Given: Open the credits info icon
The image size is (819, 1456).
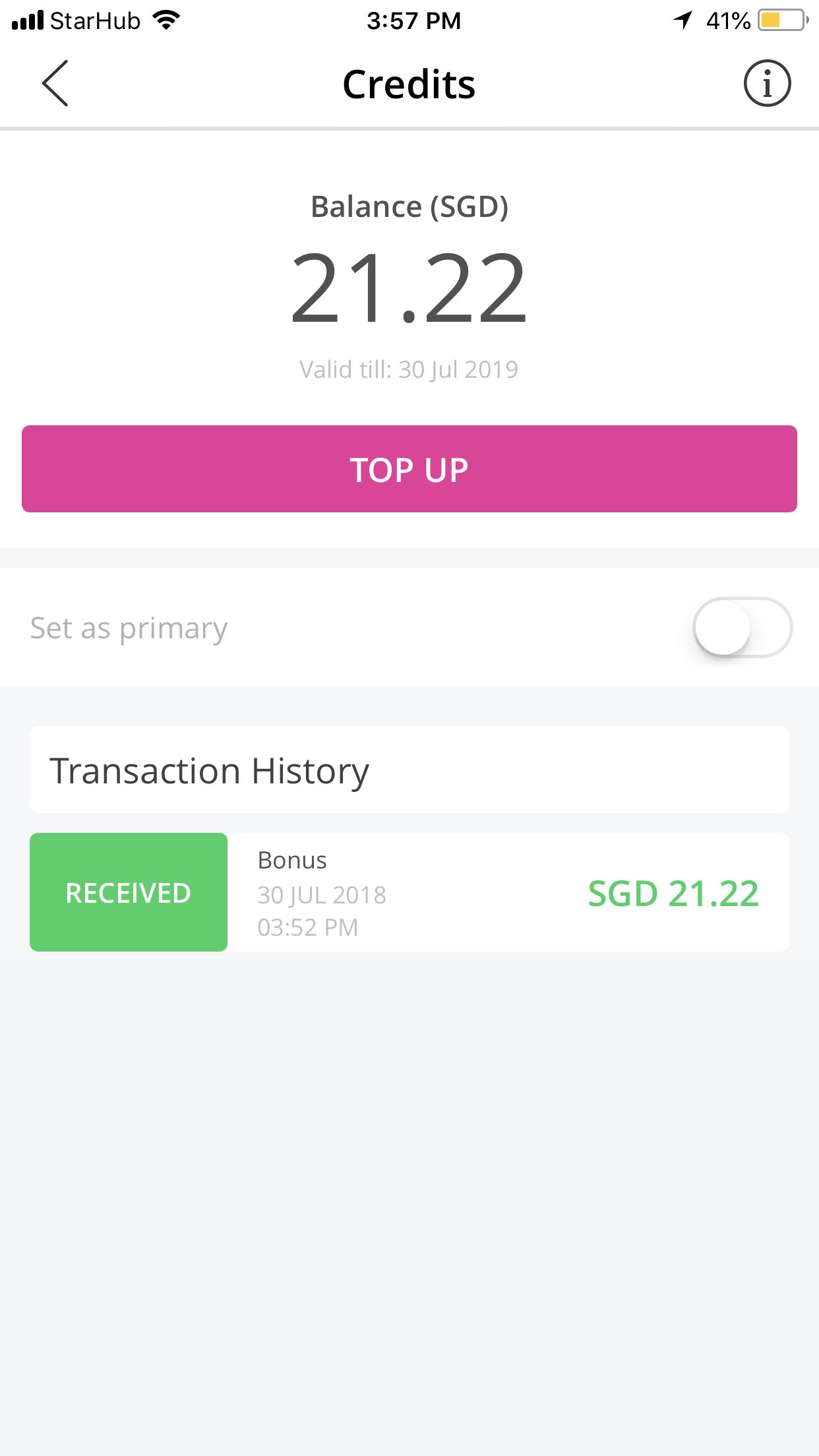Looking at the screenshot, I should pyautogui.click(x=767, y=83).
